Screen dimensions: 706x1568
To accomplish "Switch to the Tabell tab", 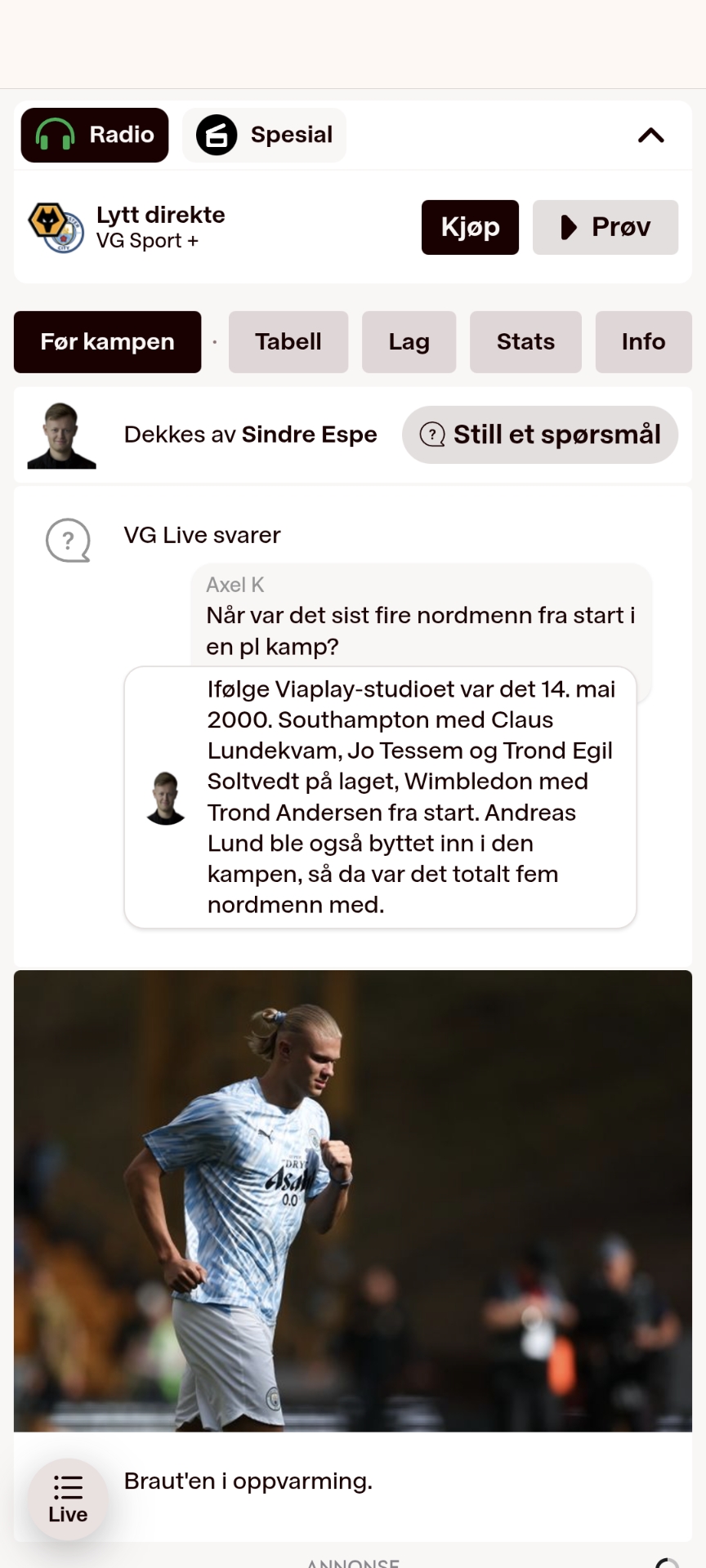I will click(x=288, y=342).
